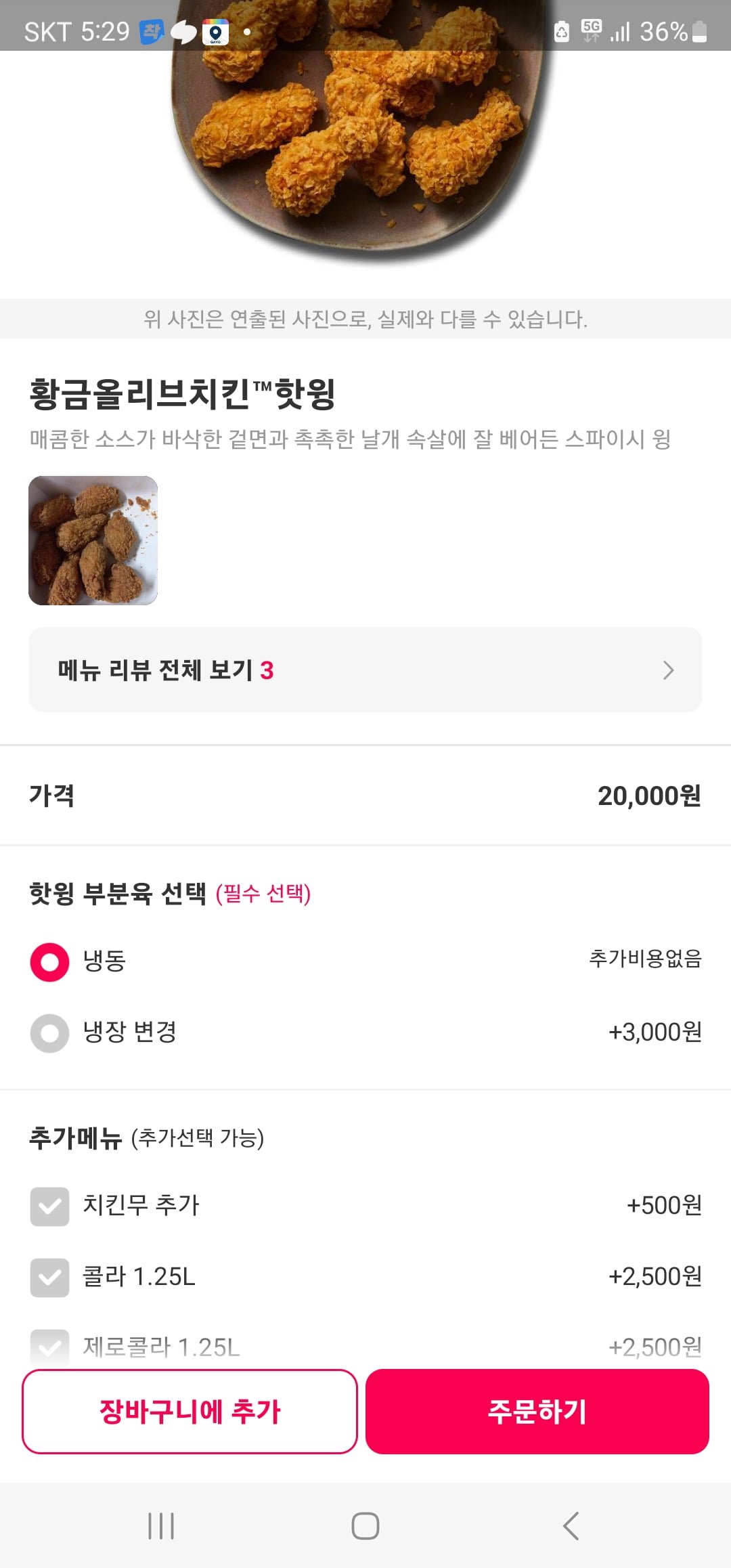Tap the main fried chicken product photo
Viewport: 731px width, 1568px height.
pyautogui.click(x=365, y=156)
